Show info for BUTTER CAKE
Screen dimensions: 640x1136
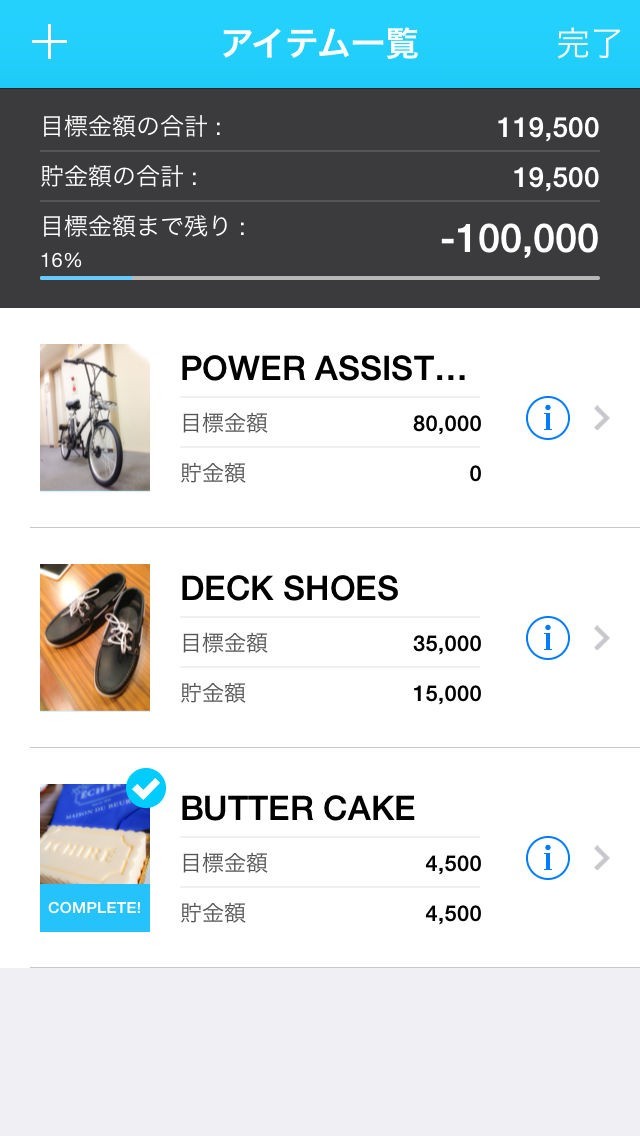click(x=547, y=858)
